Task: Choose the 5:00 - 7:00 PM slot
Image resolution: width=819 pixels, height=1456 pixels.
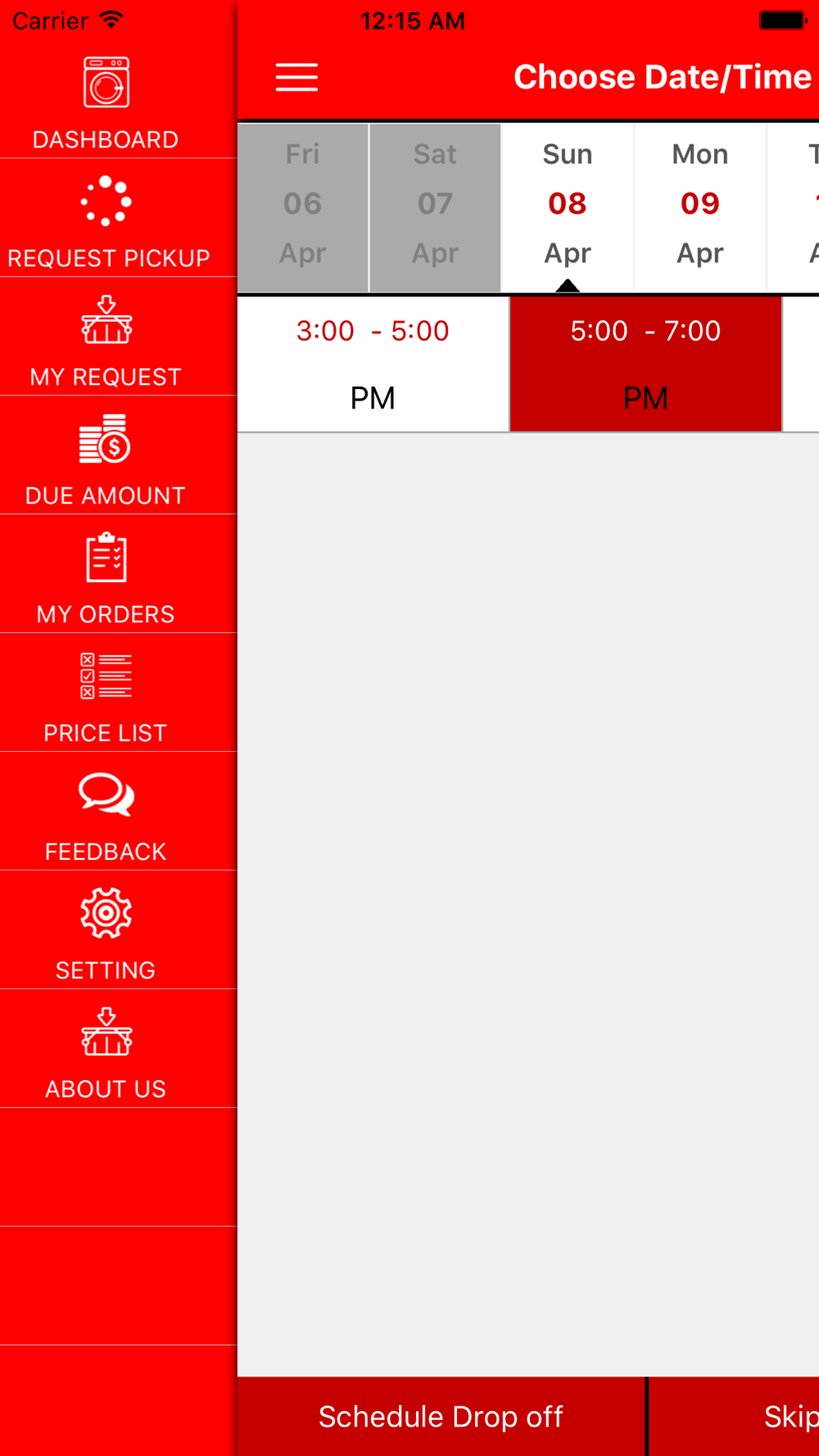Action: click(645, 364)
